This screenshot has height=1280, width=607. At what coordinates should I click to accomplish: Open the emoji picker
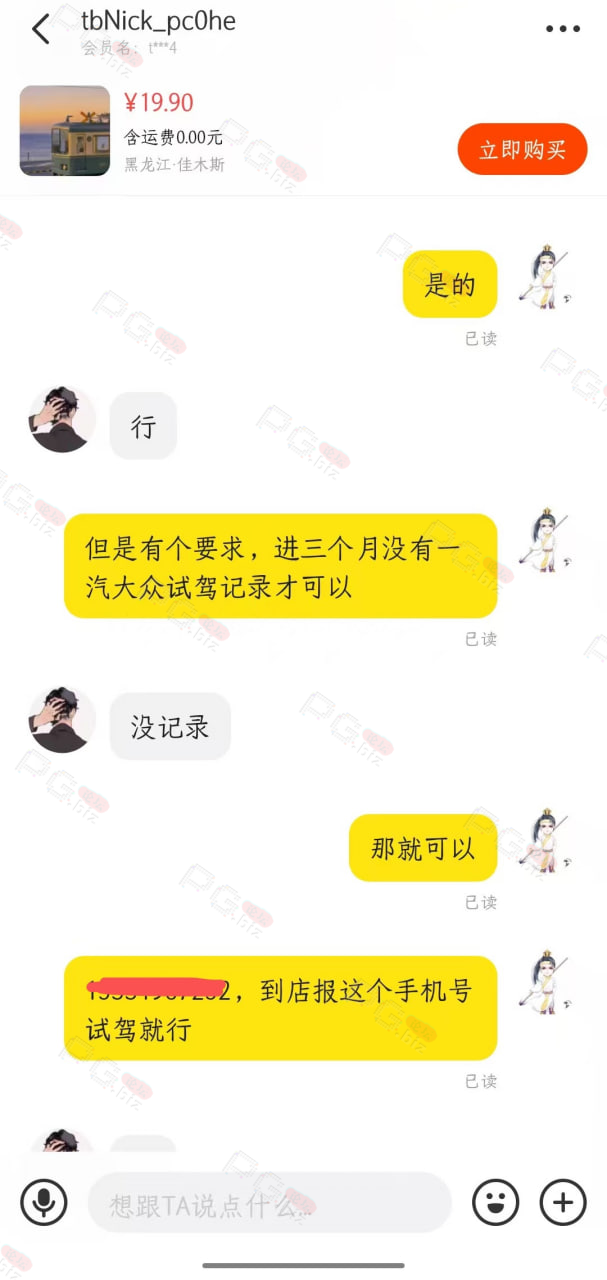(x=495, y=1202)
